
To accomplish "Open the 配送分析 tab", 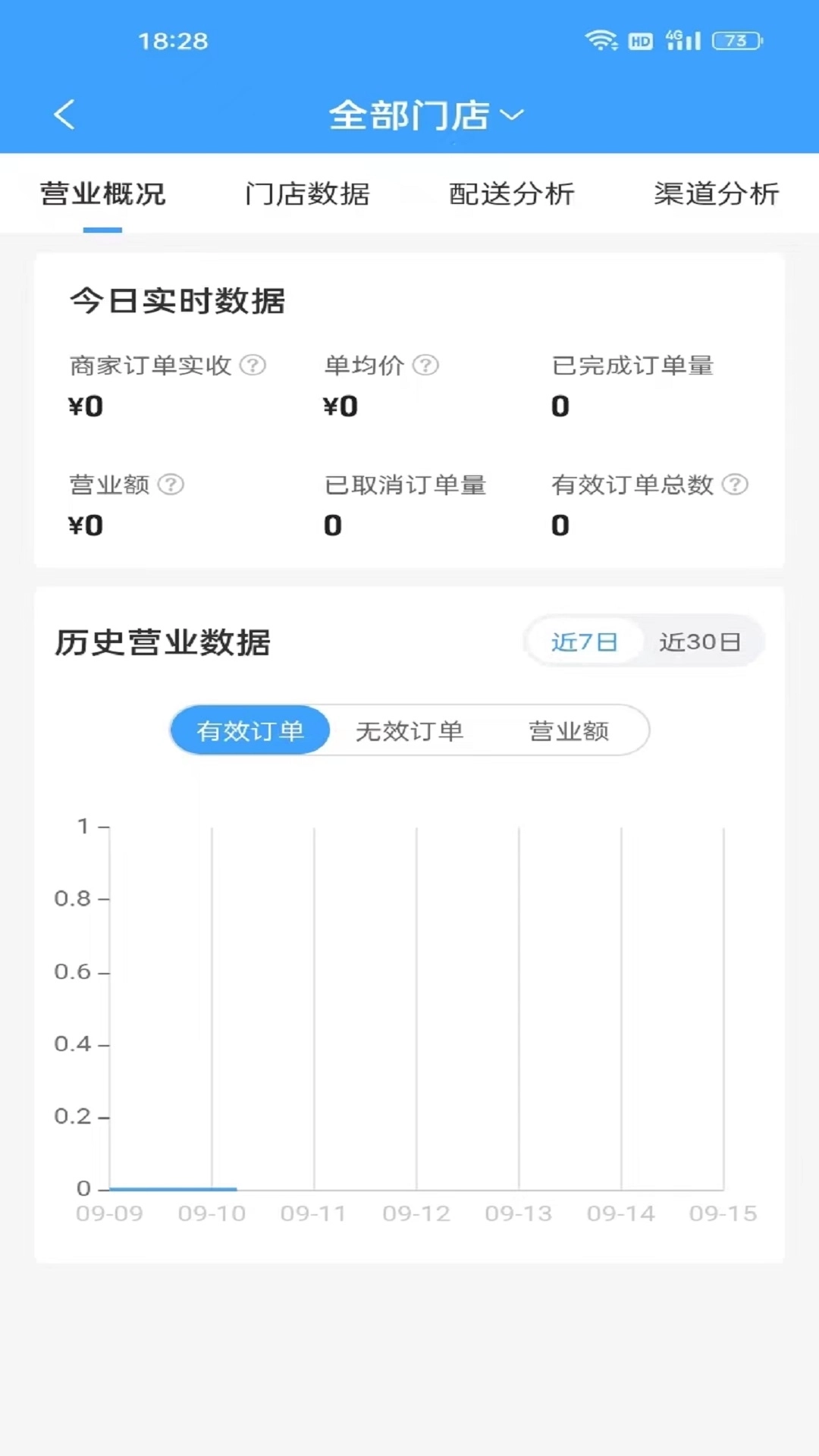I will tap(513, 195).
